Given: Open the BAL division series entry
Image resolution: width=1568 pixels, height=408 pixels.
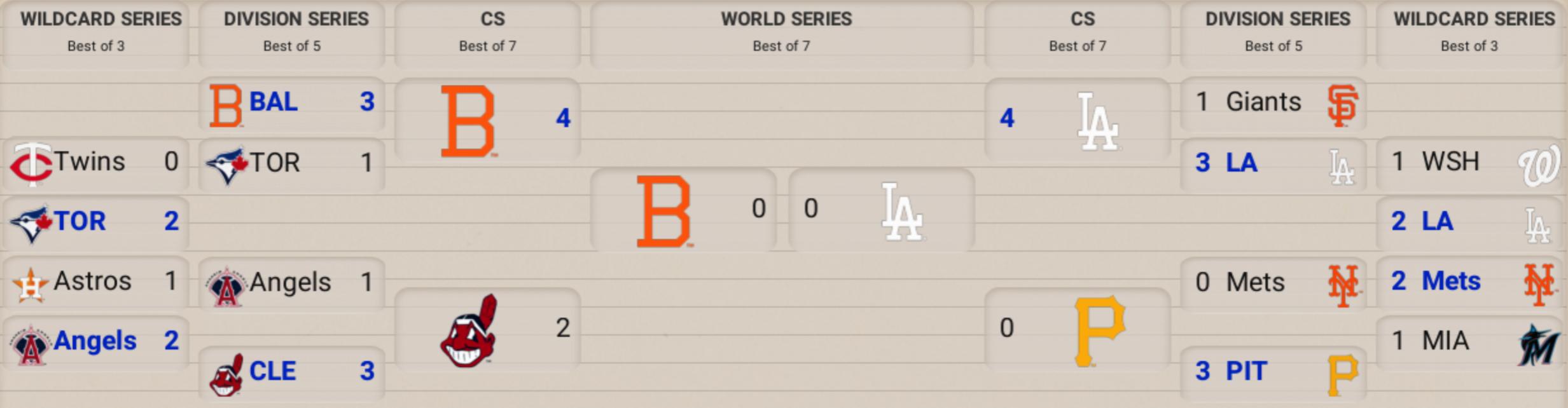Looking at the screenshot, I should [291, 103].
